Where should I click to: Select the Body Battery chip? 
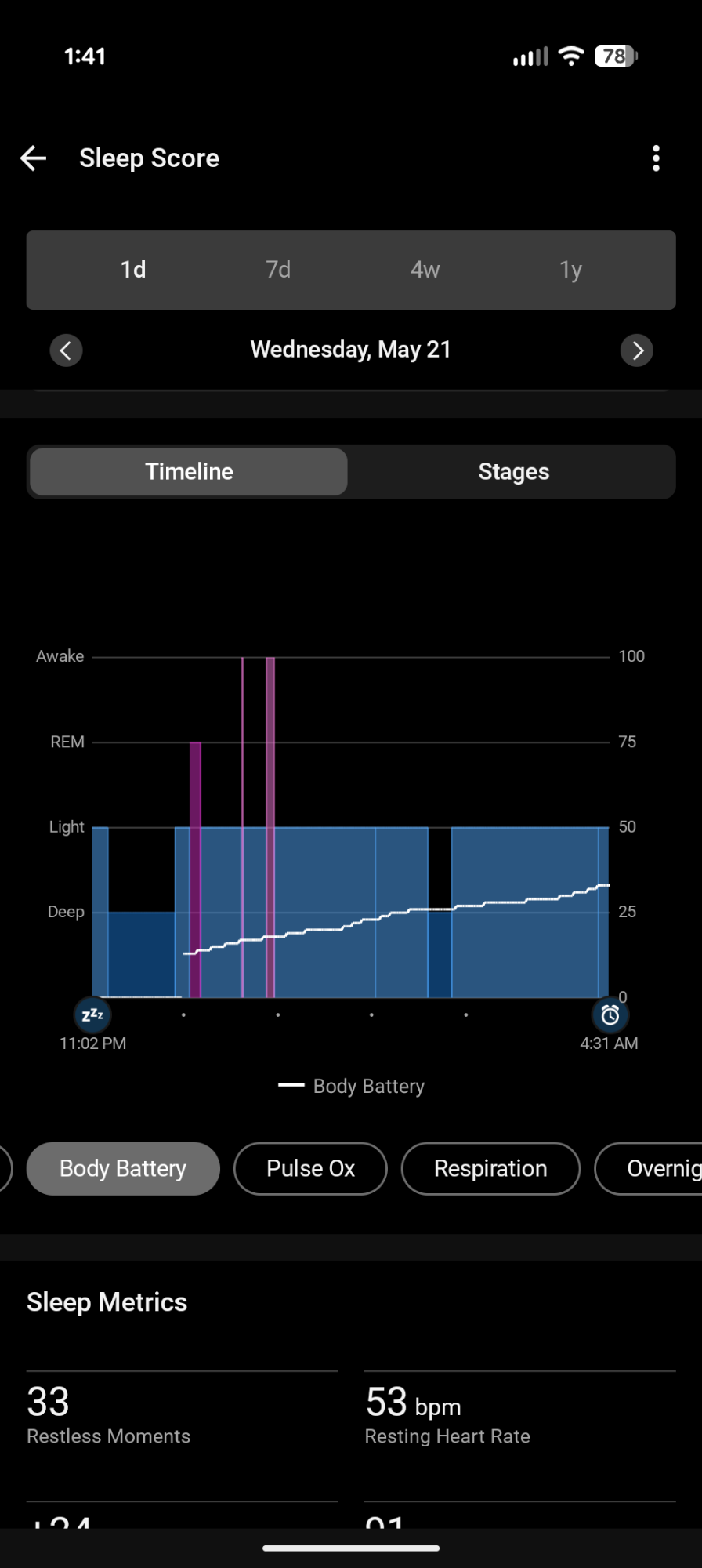[123, 1168]
